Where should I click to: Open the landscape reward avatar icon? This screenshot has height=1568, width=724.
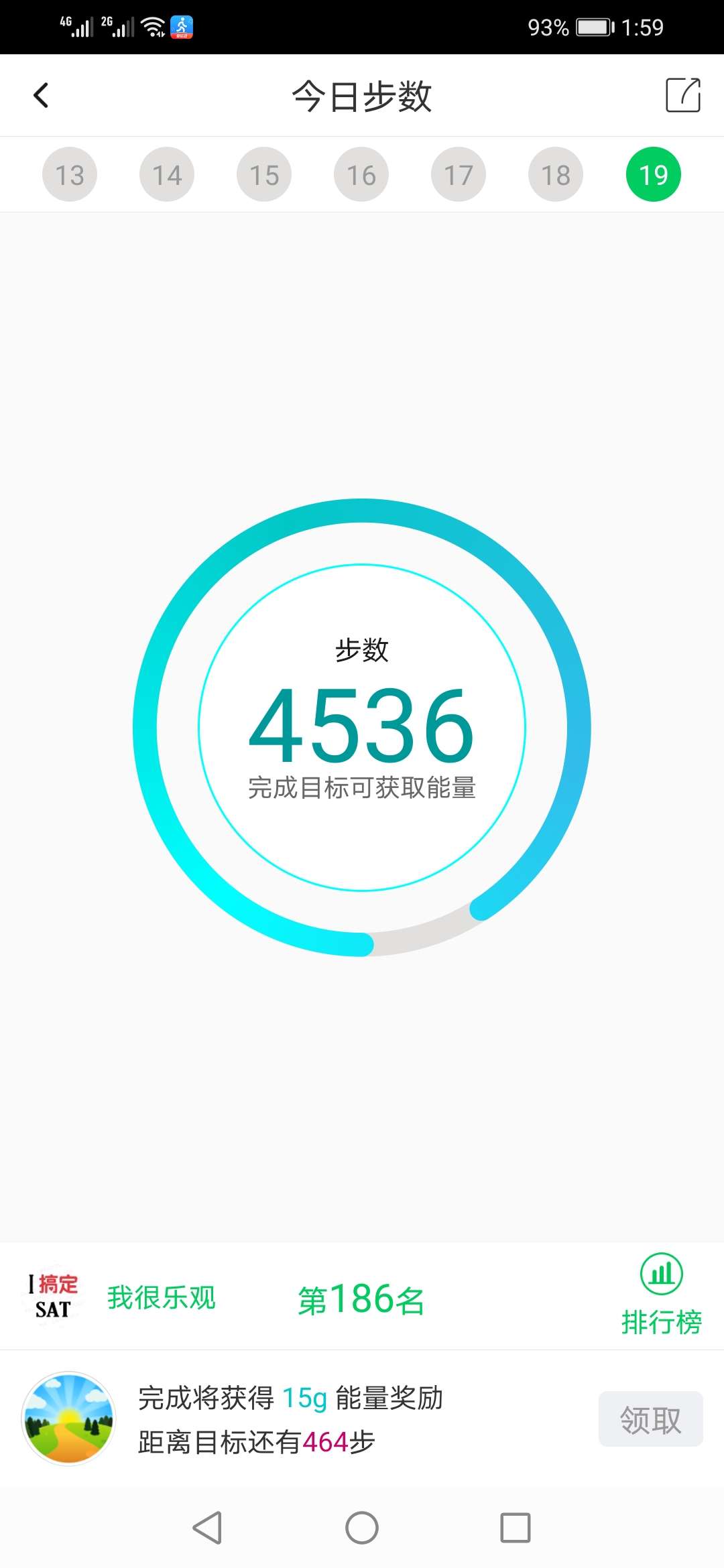(67, 1419)
